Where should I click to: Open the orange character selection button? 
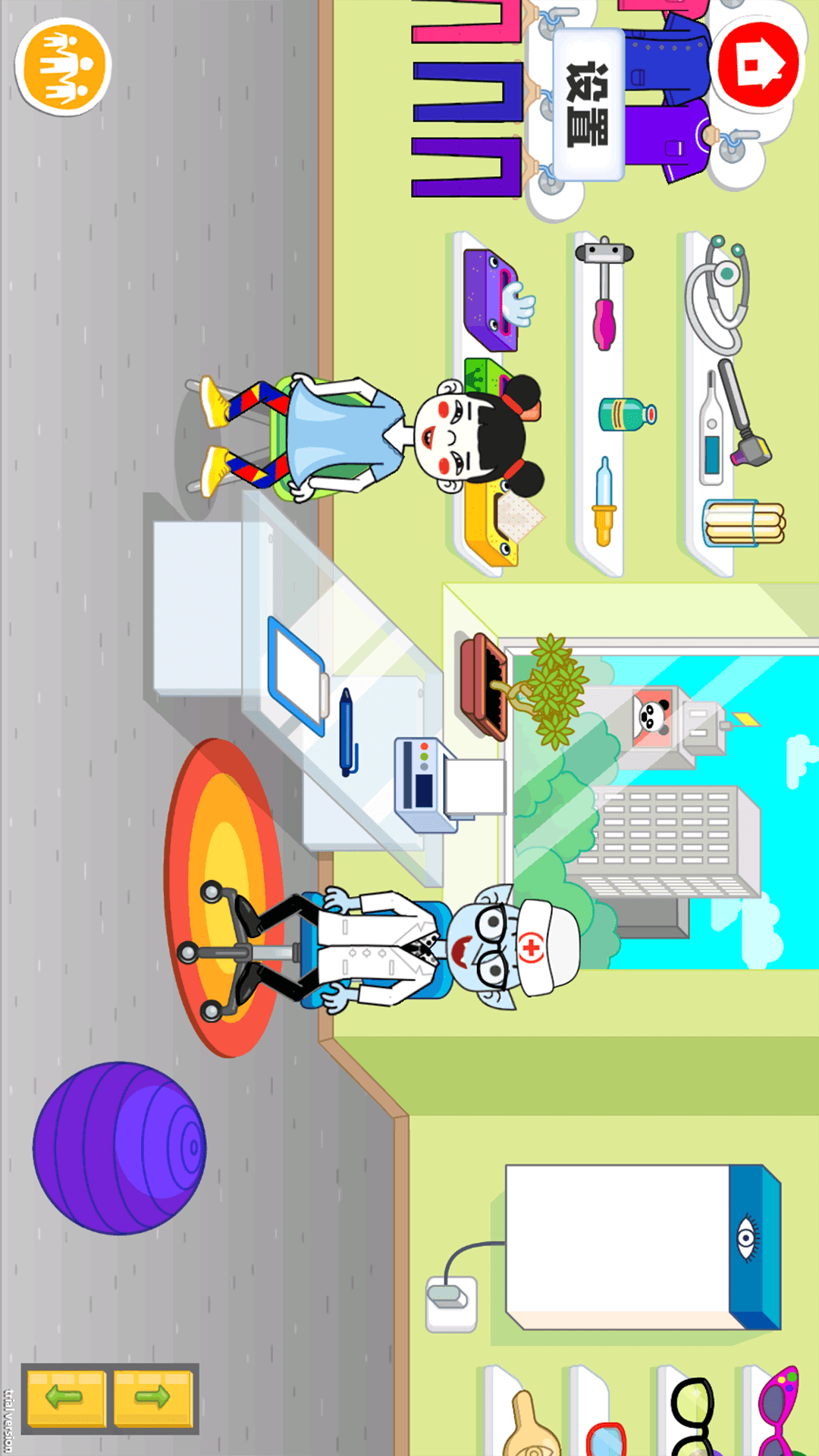pyautogui.click(x=64, y=67)
